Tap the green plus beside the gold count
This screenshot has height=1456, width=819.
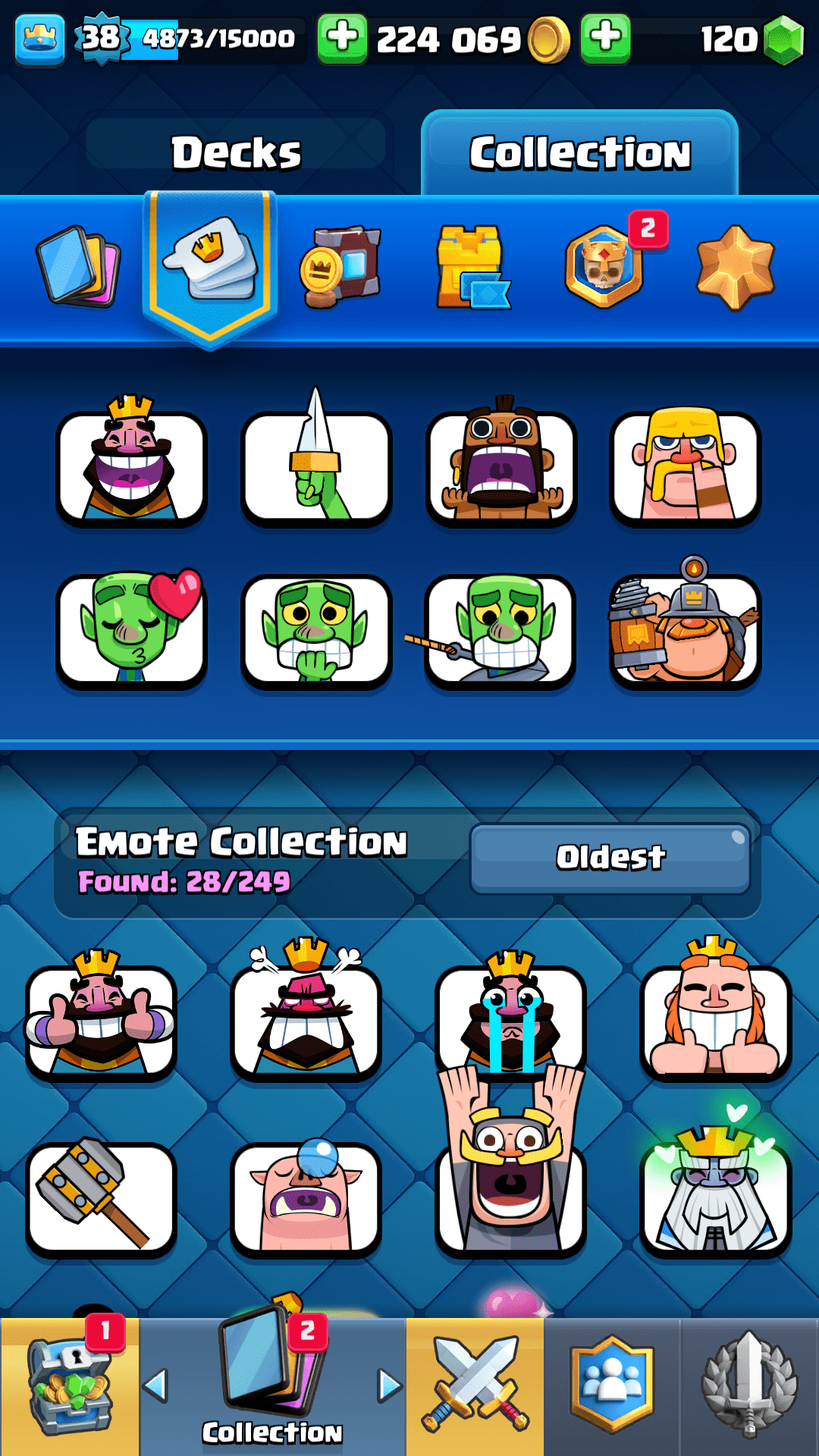342,38
